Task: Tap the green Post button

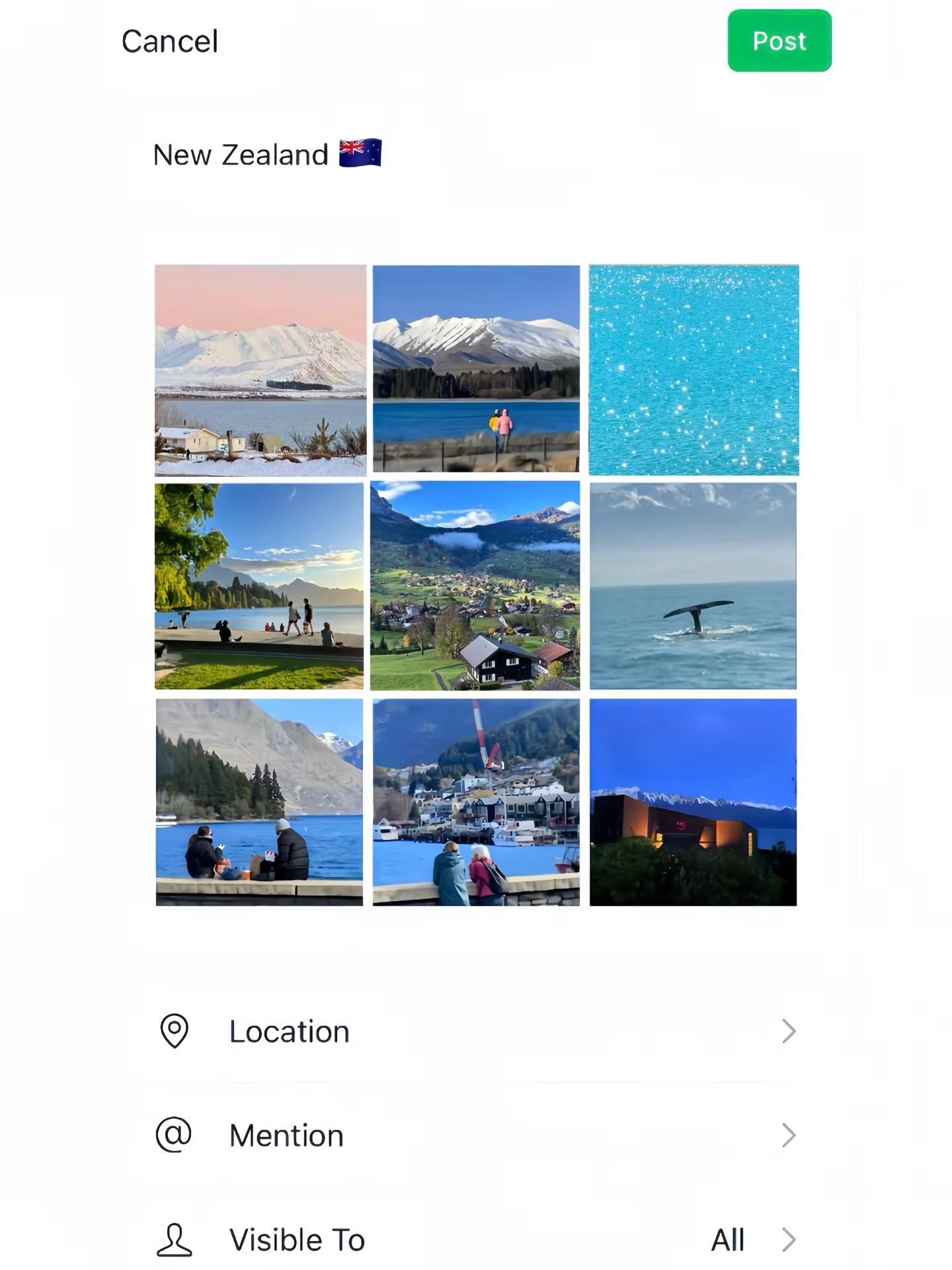Action: pyautogui.click(x=779, y=41)
